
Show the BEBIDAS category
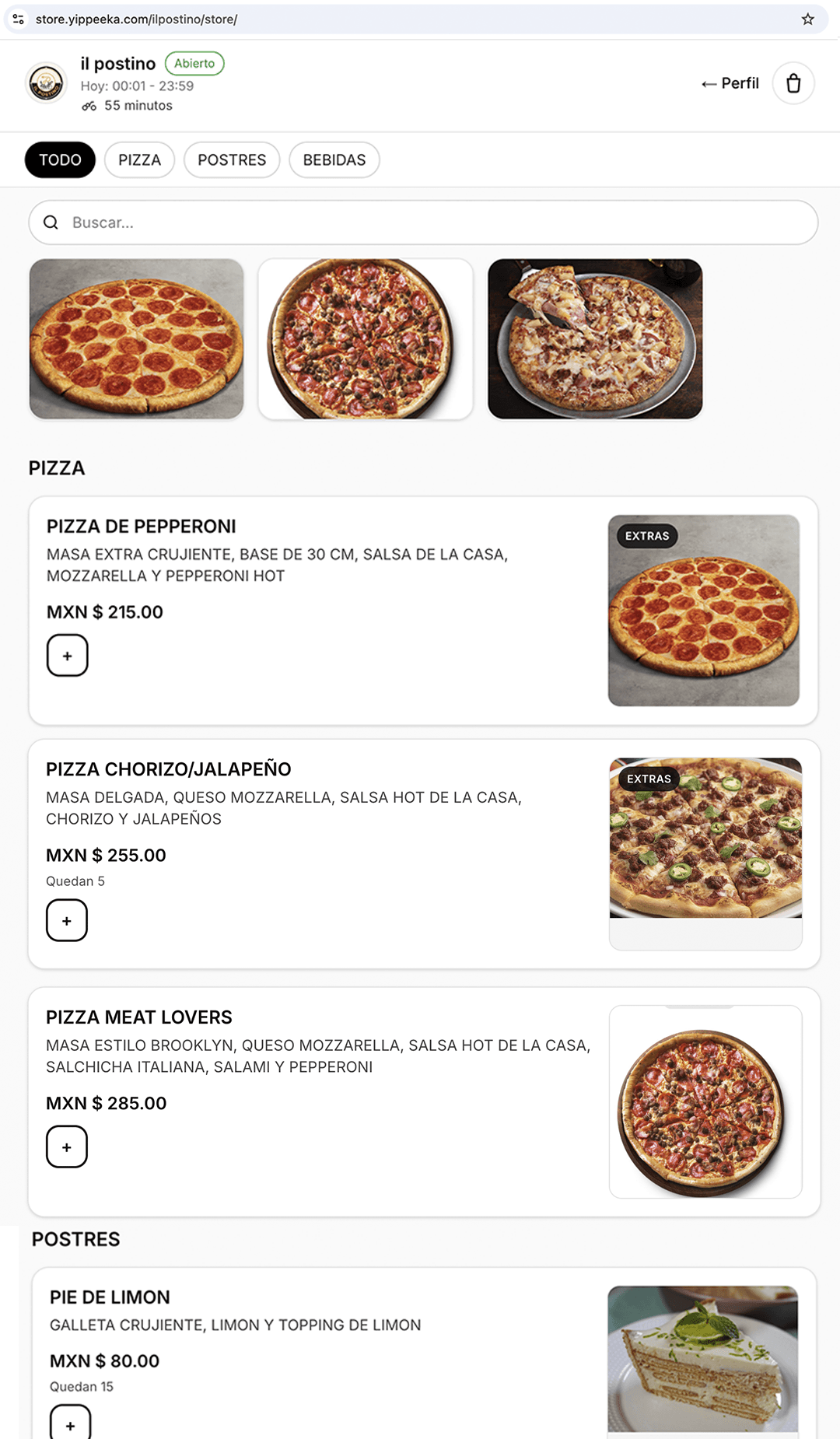334,160
